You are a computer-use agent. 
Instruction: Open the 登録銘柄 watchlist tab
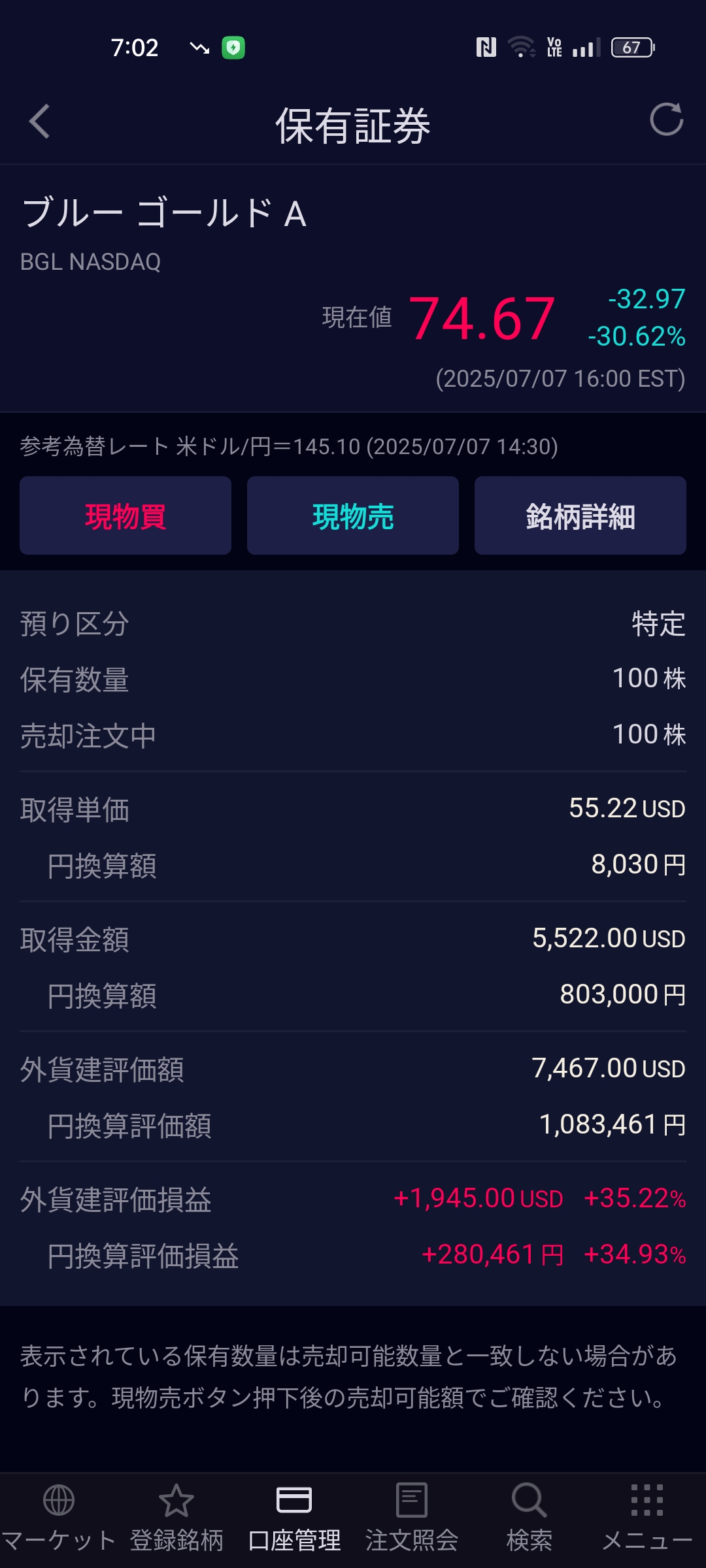coord(176,1518)
